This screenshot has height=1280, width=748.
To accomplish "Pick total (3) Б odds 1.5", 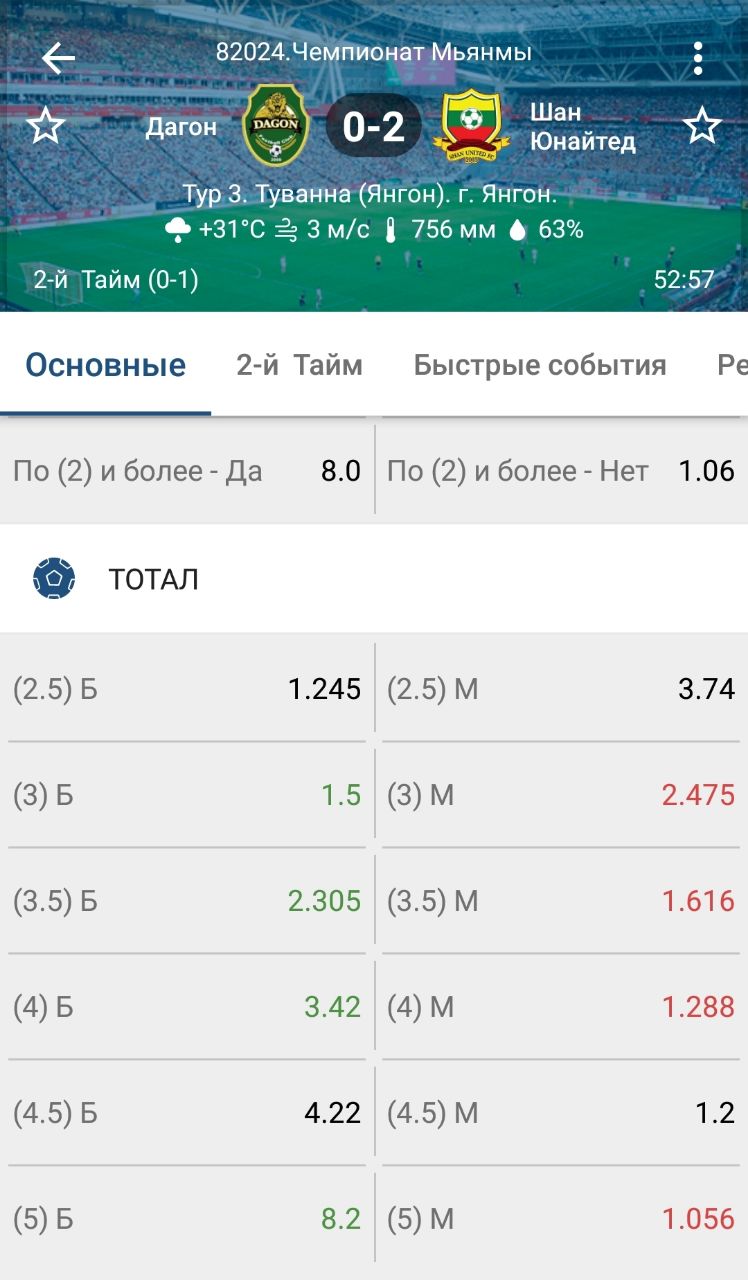I will pos(187,795).
